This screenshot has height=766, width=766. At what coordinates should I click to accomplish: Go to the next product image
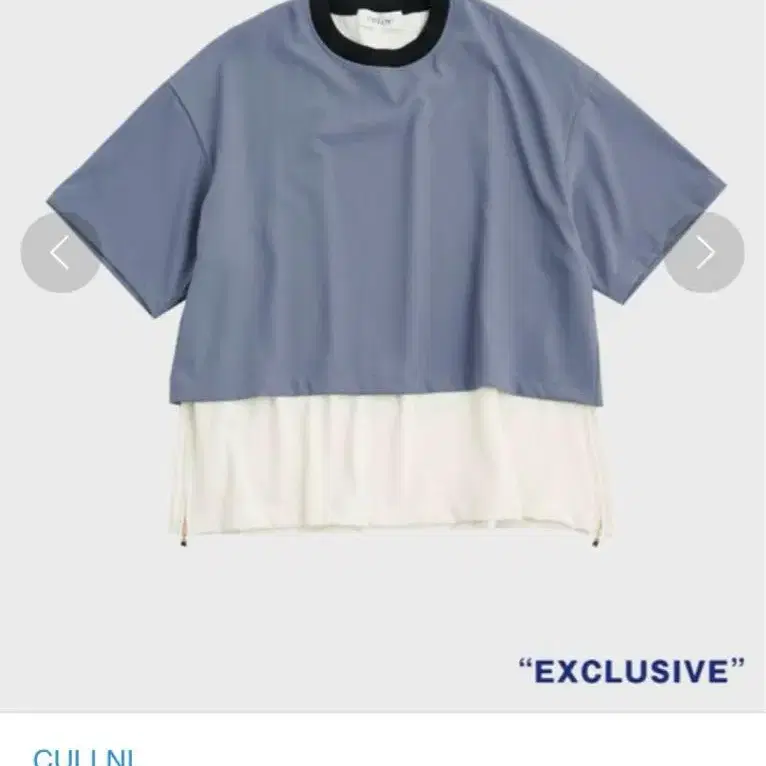click(705, 253)
